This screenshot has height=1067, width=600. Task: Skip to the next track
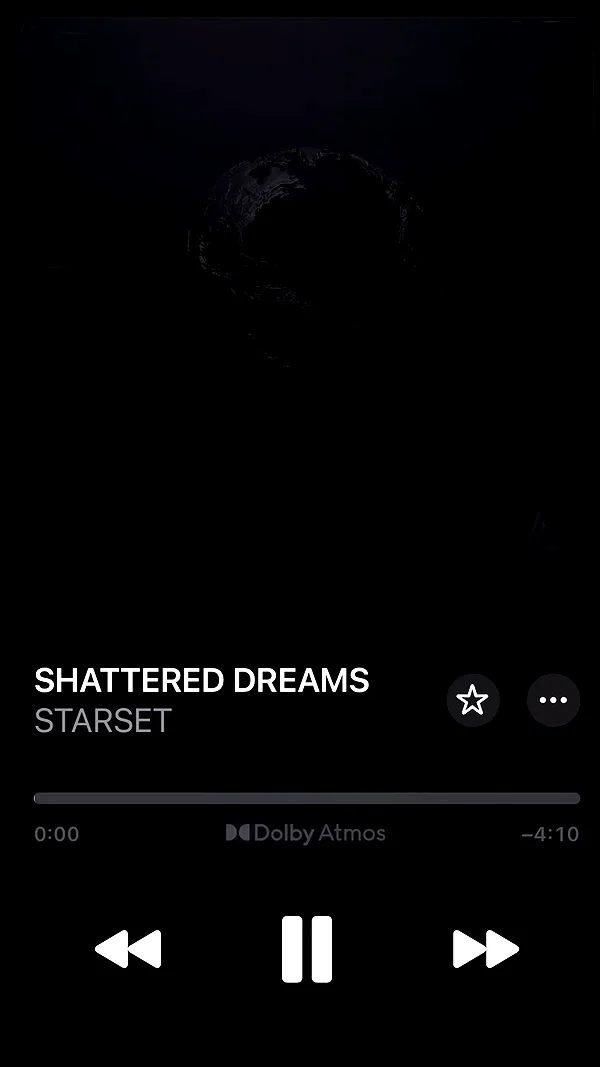click(x=486, y=949)
